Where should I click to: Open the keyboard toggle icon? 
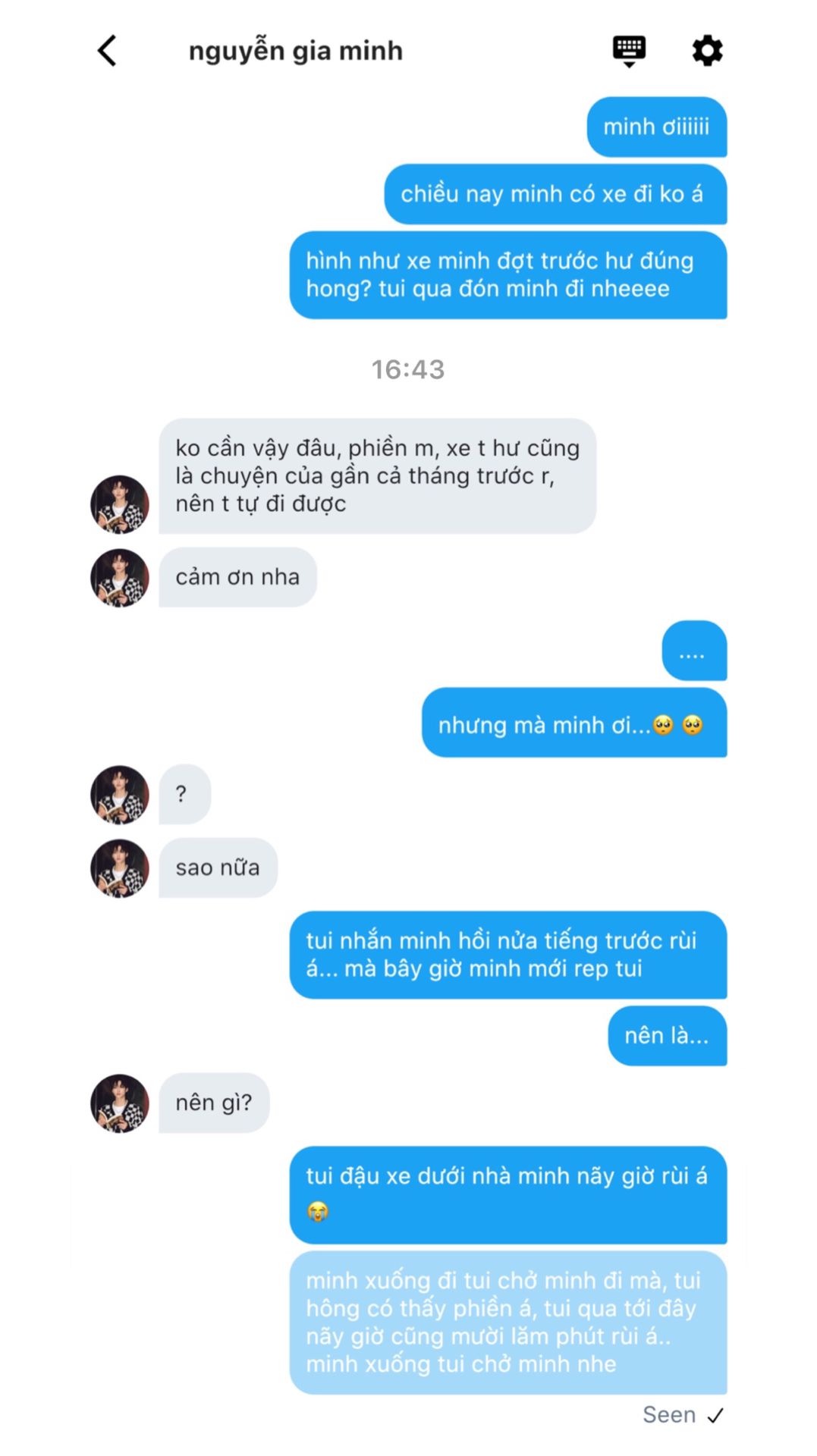pos(629,51)
